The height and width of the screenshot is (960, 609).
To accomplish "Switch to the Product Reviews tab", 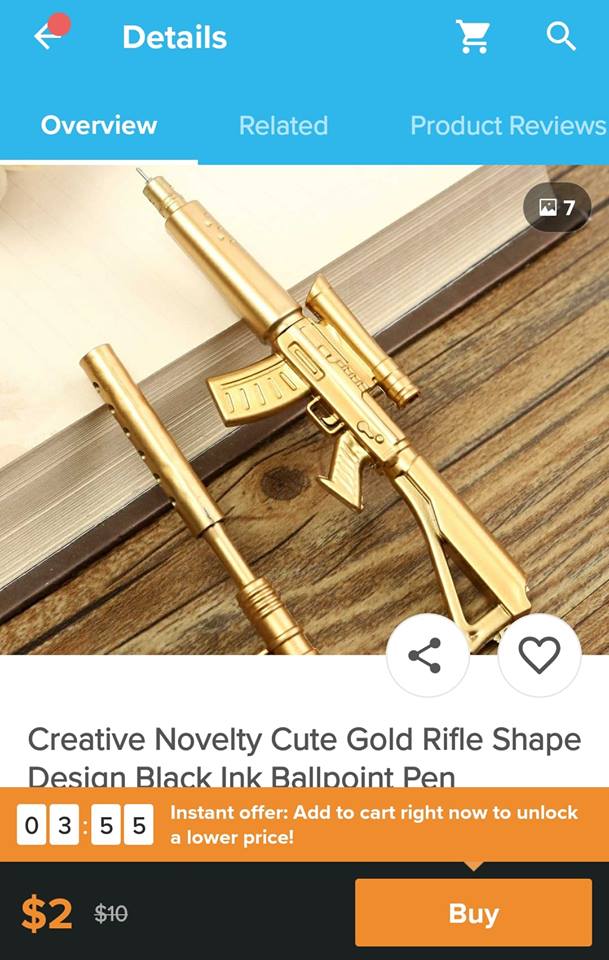I will click(508, 125).
